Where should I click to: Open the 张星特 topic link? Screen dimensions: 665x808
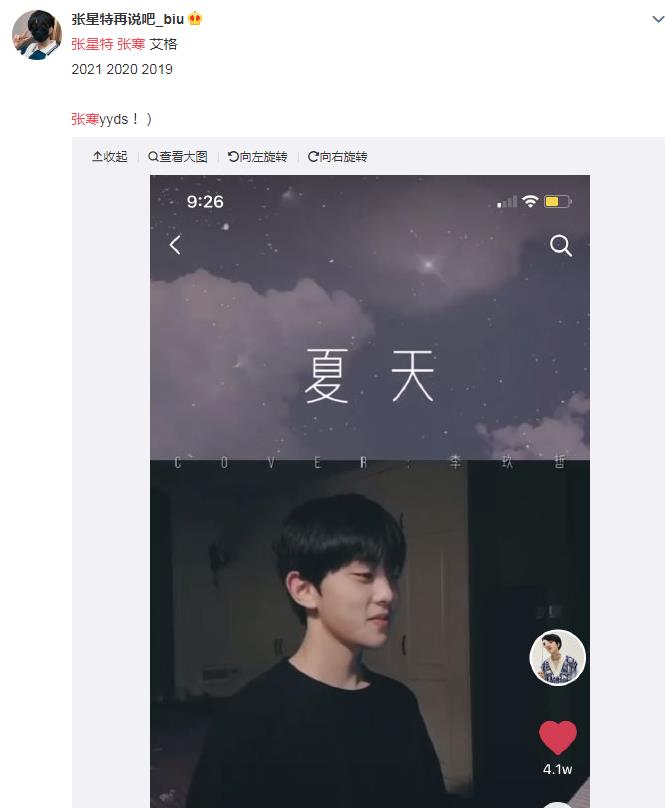point(92,44)
